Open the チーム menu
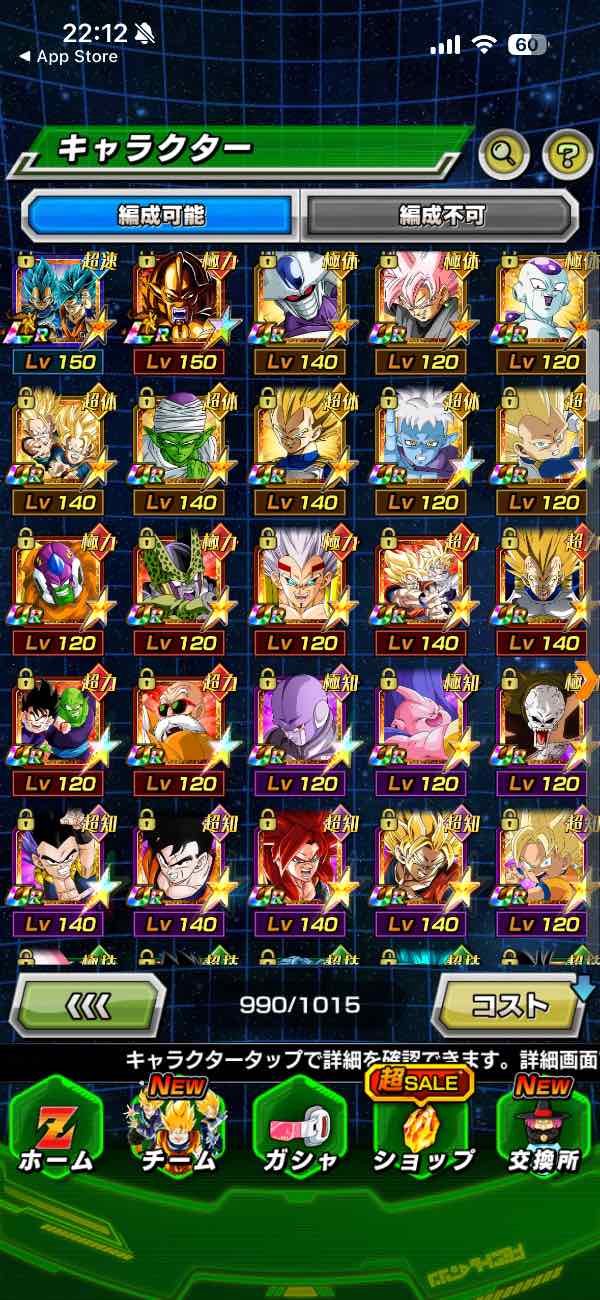This screenshot has height=1300, width=600. click(x=176, y=1128)
